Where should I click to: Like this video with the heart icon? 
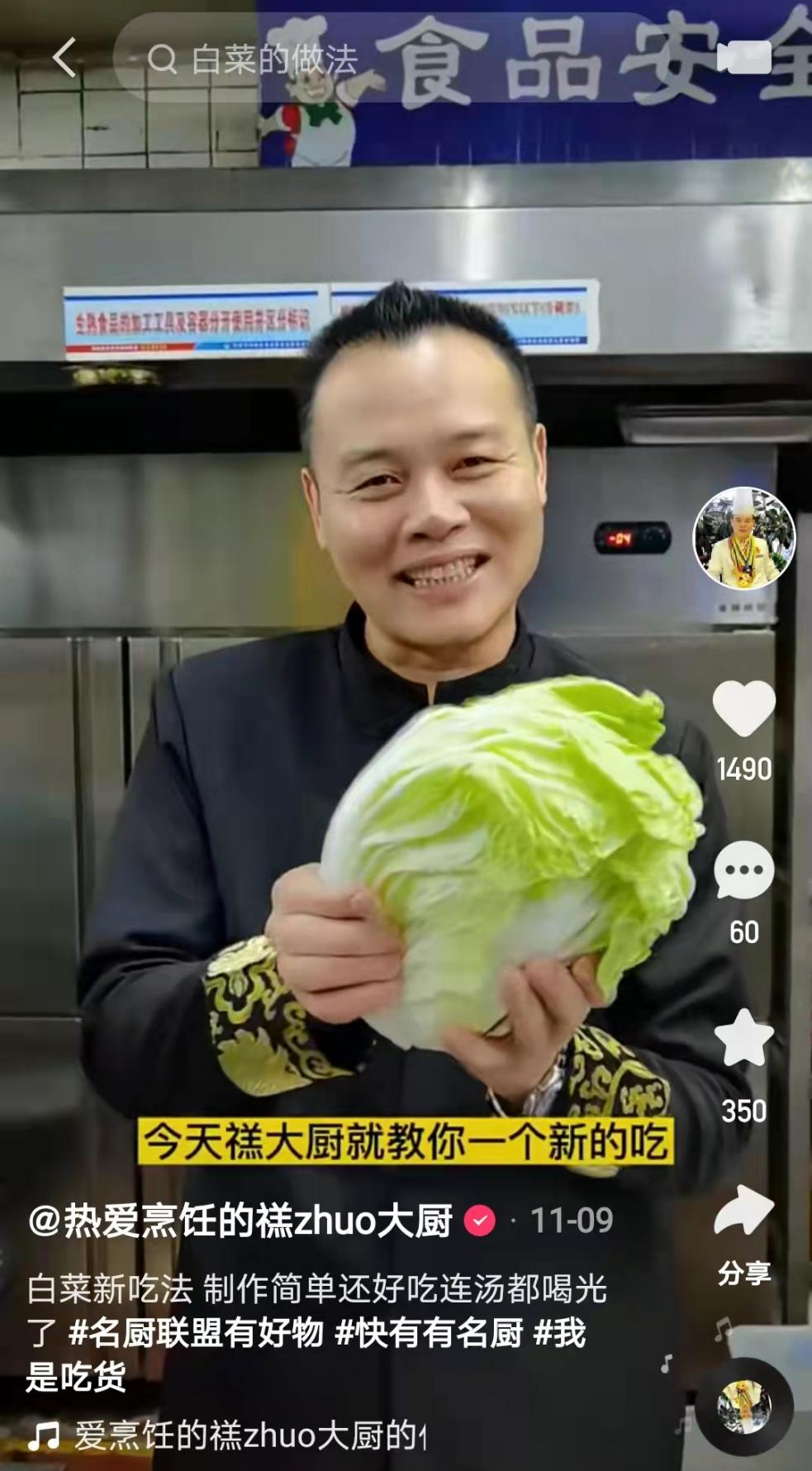[743, 708]
